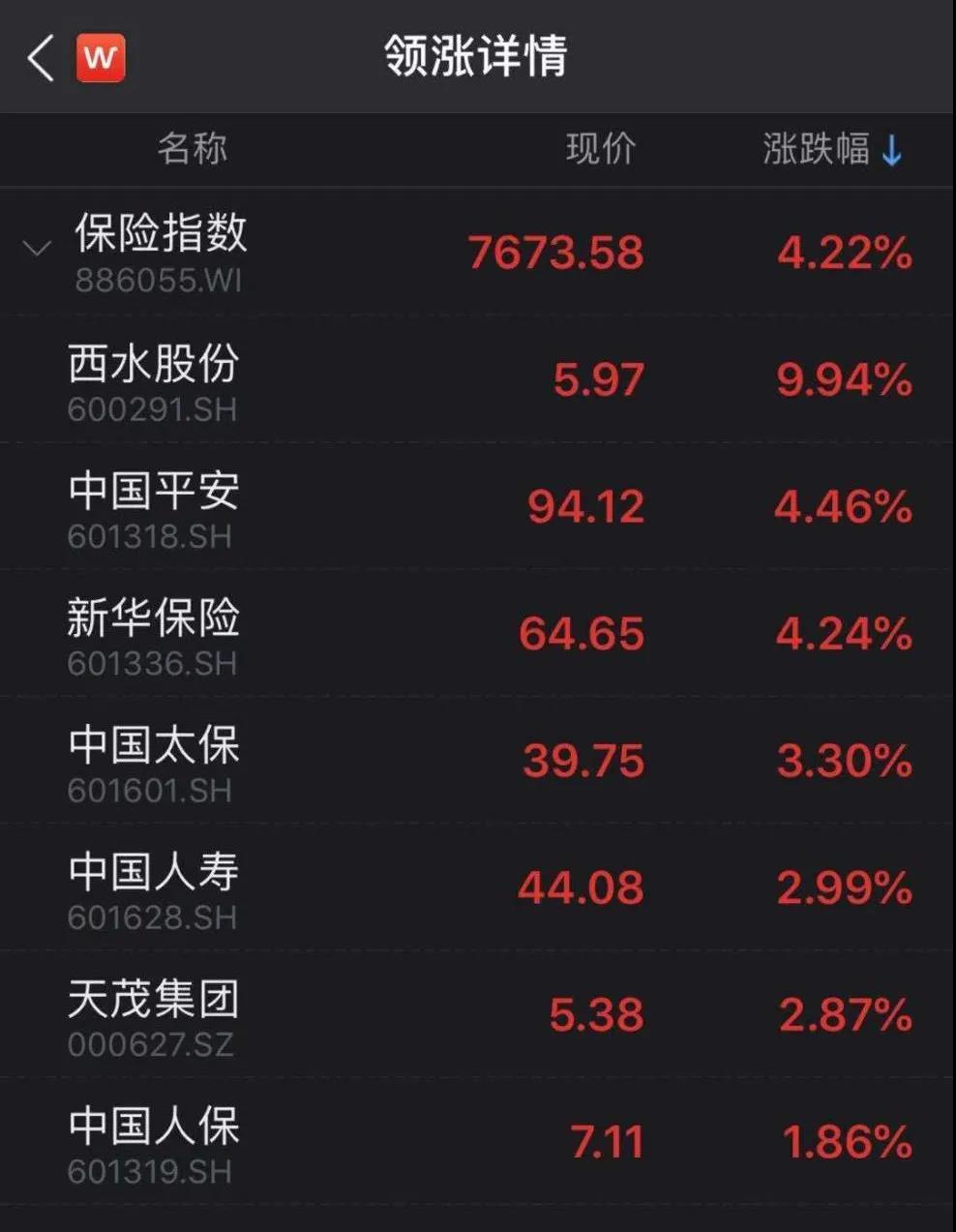View 天茂集团 stock page
The width and height of the screenshot is (956, 1232).
click(153, 1014)
